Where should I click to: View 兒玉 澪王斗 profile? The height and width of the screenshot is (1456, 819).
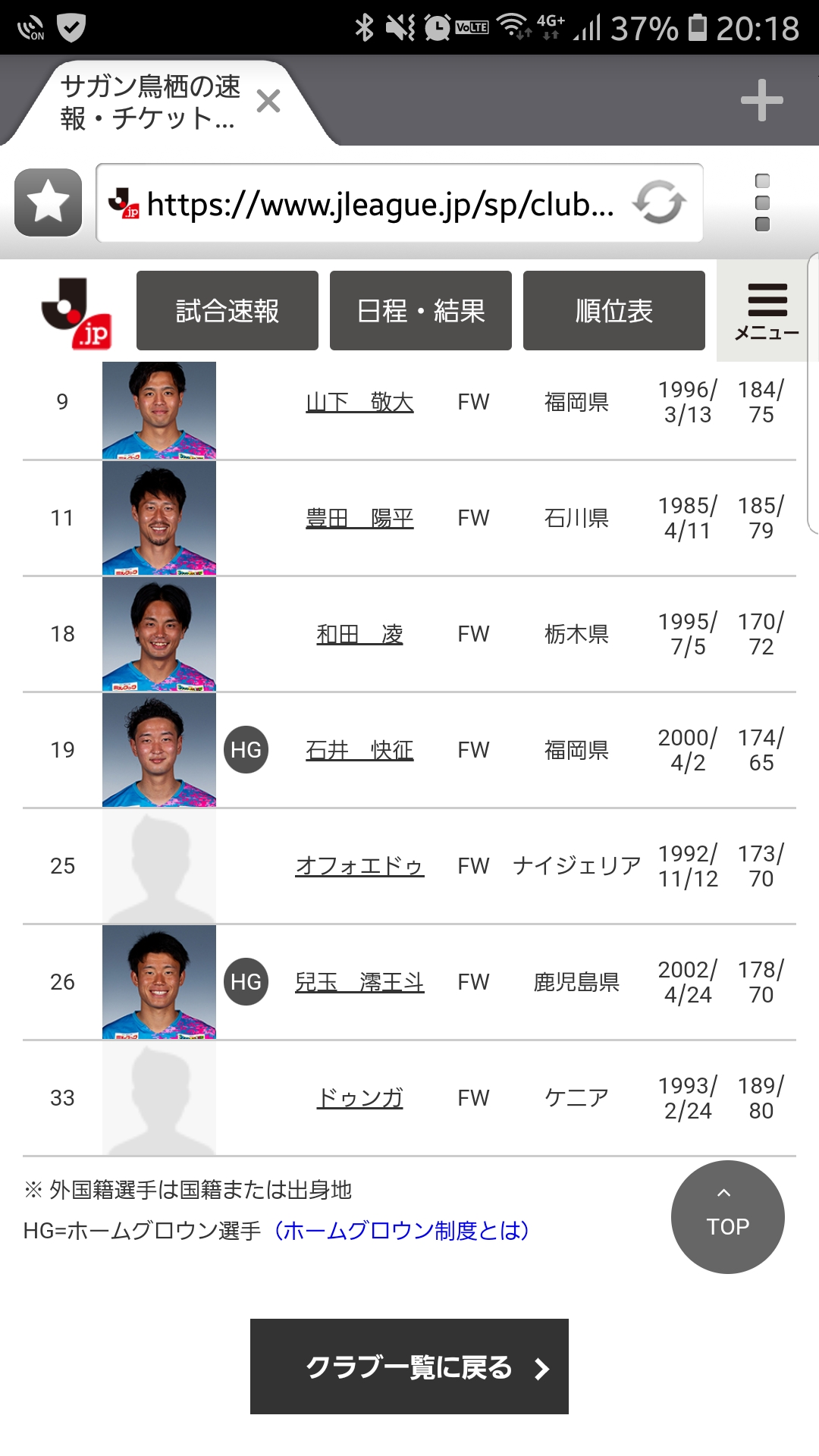coord(359,982)
